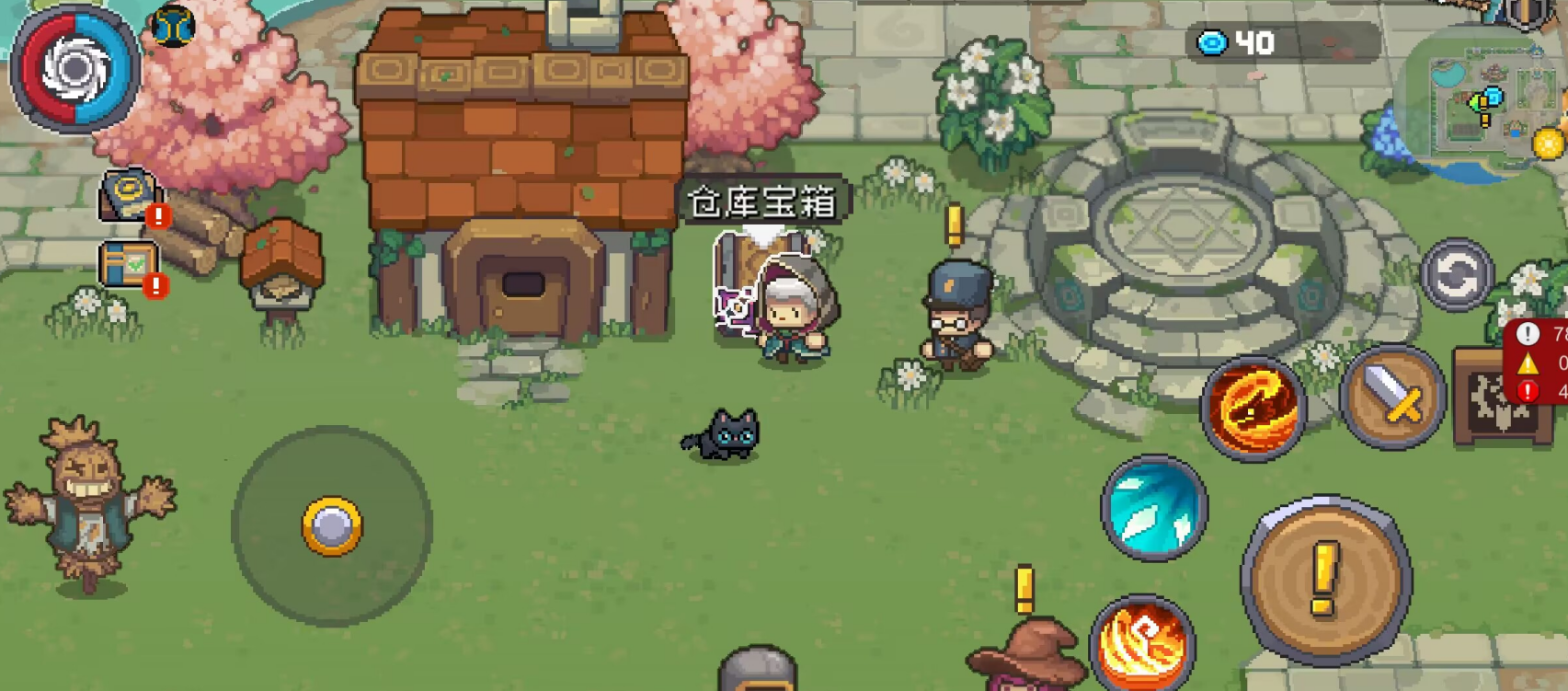Tap the virtual joystick knob

click(332, 526)
